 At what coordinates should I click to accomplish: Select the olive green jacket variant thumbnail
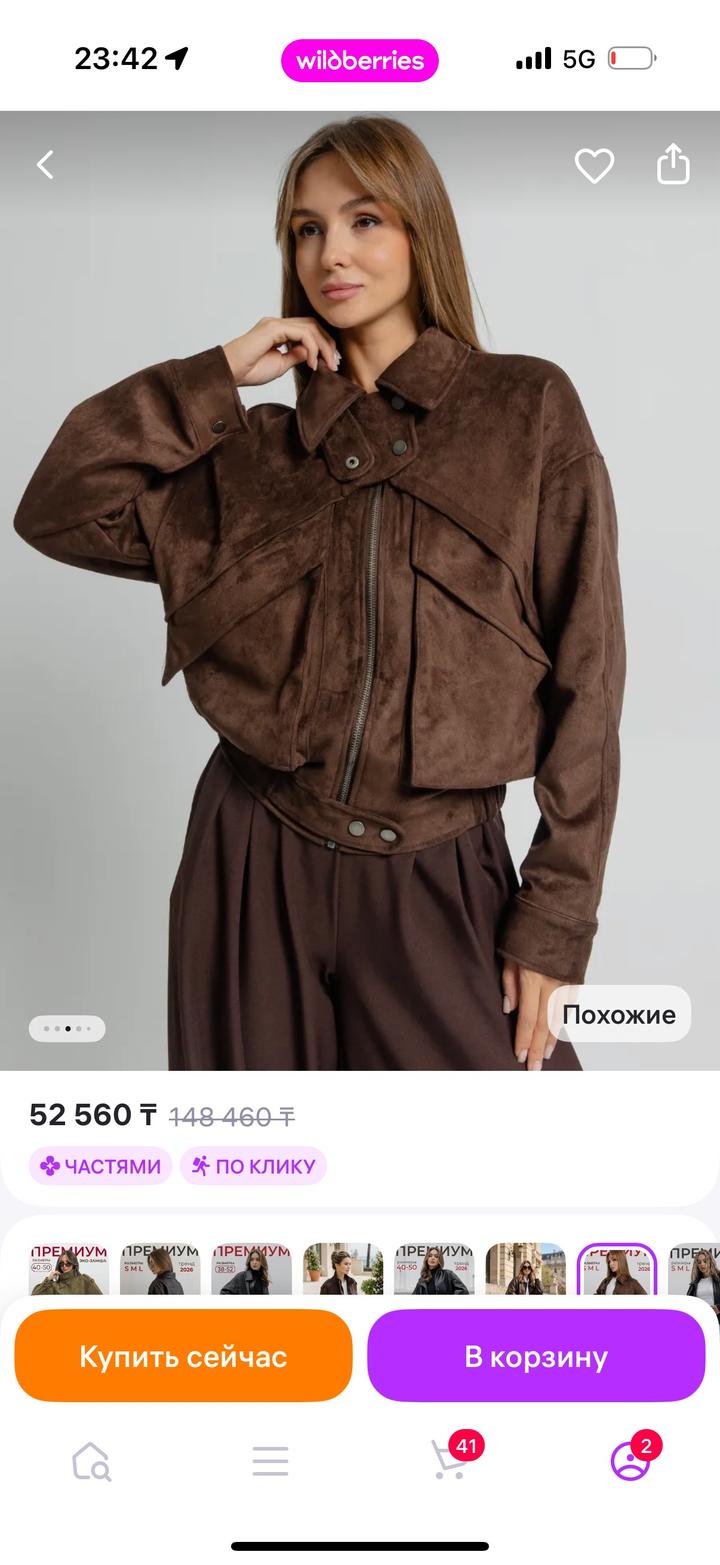[x=69, y=1270]
